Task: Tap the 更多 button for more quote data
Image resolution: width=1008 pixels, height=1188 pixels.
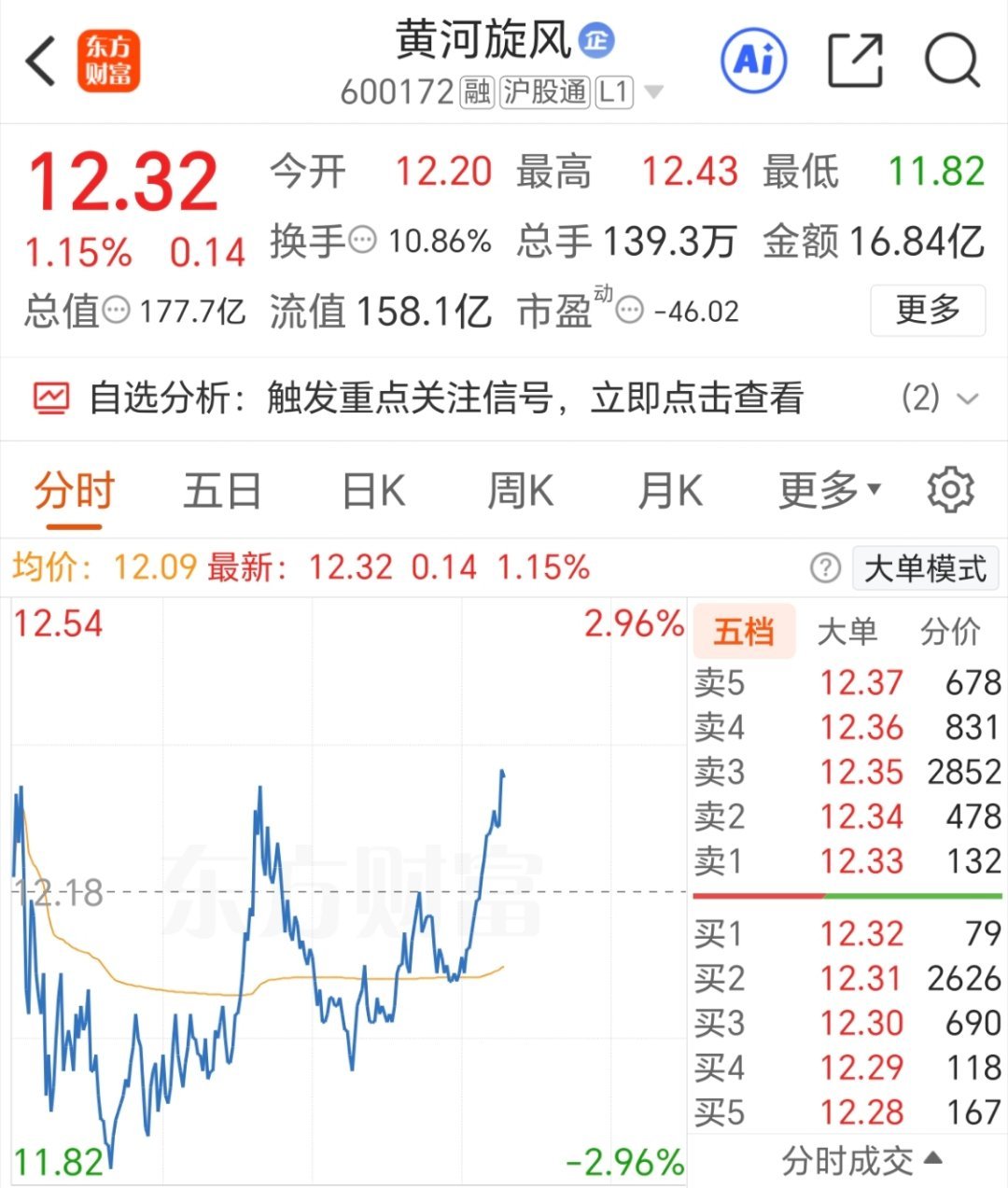Action: pyautogui.click(x=928, y=310)
